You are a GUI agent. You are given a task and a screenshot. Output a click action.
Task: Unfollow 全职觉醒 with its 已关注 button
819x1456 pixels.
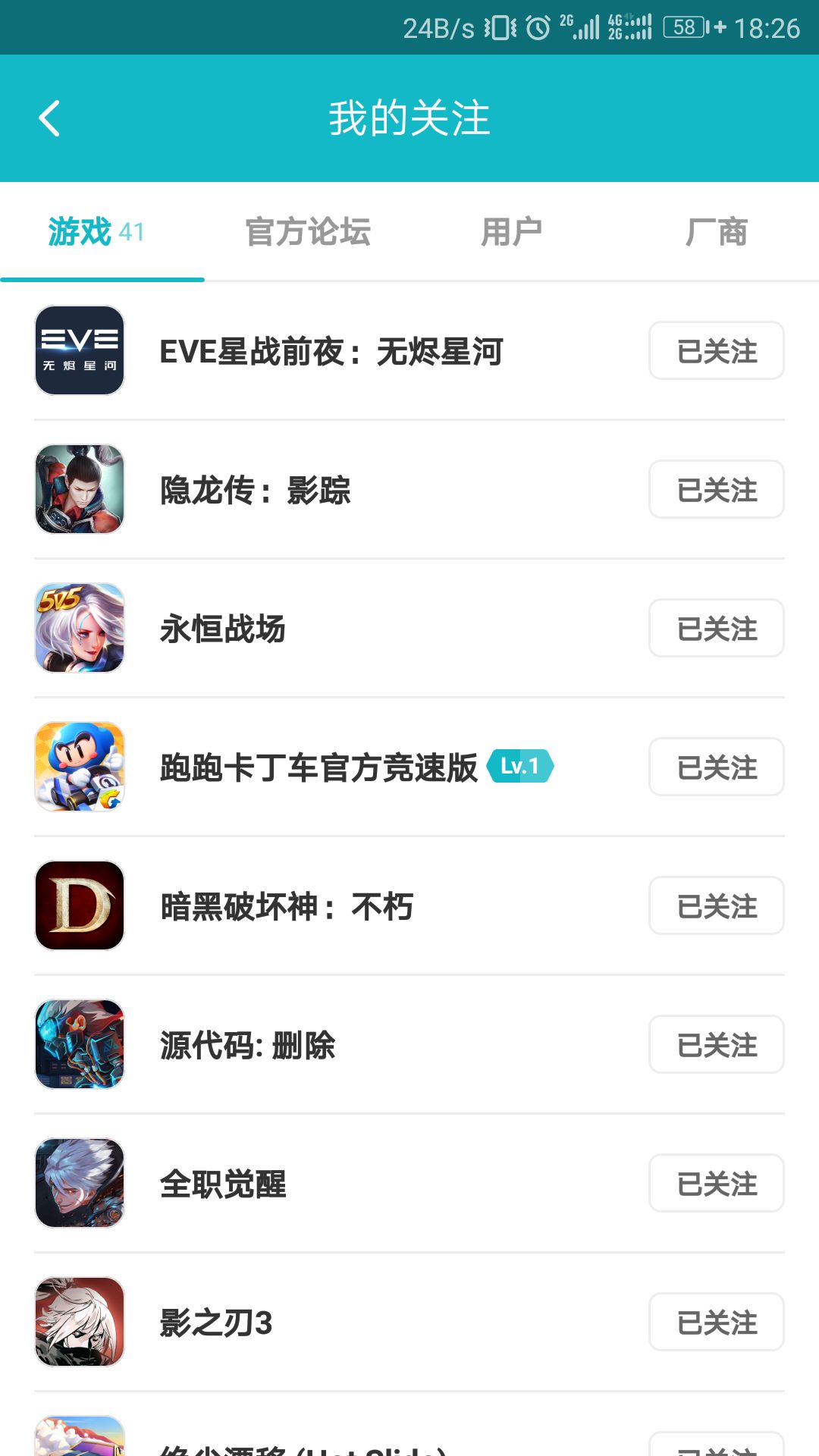(716, 1184)
